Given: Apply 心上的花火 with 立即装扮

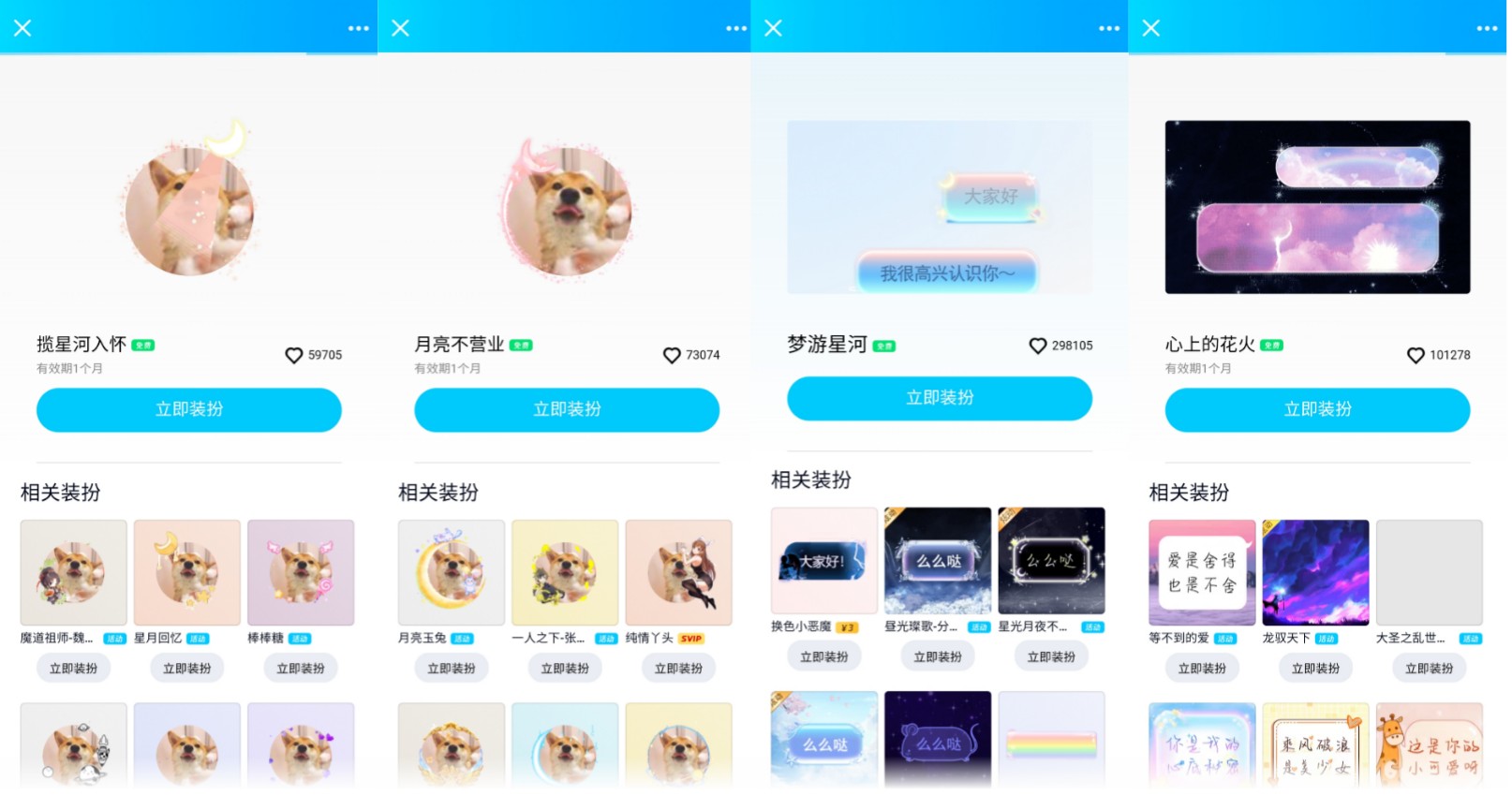Looking at the screenshot, I should point(1317,409).
